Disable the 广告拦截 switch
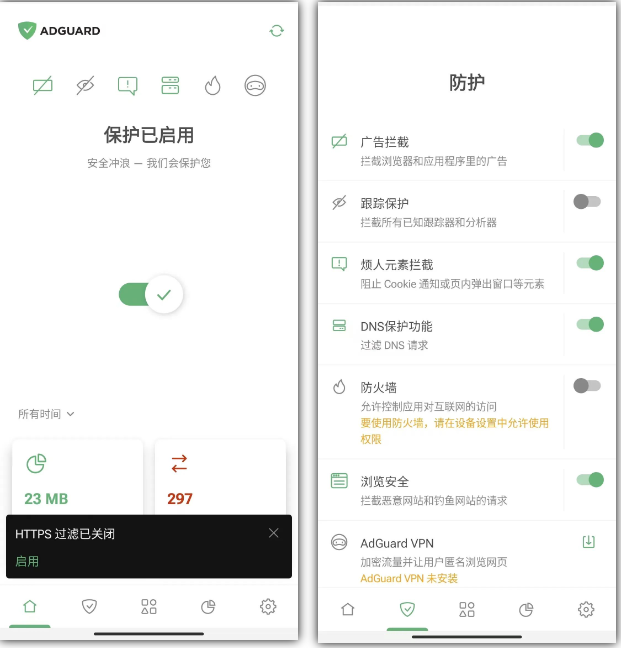621x648 pixels. coord(589,140)
